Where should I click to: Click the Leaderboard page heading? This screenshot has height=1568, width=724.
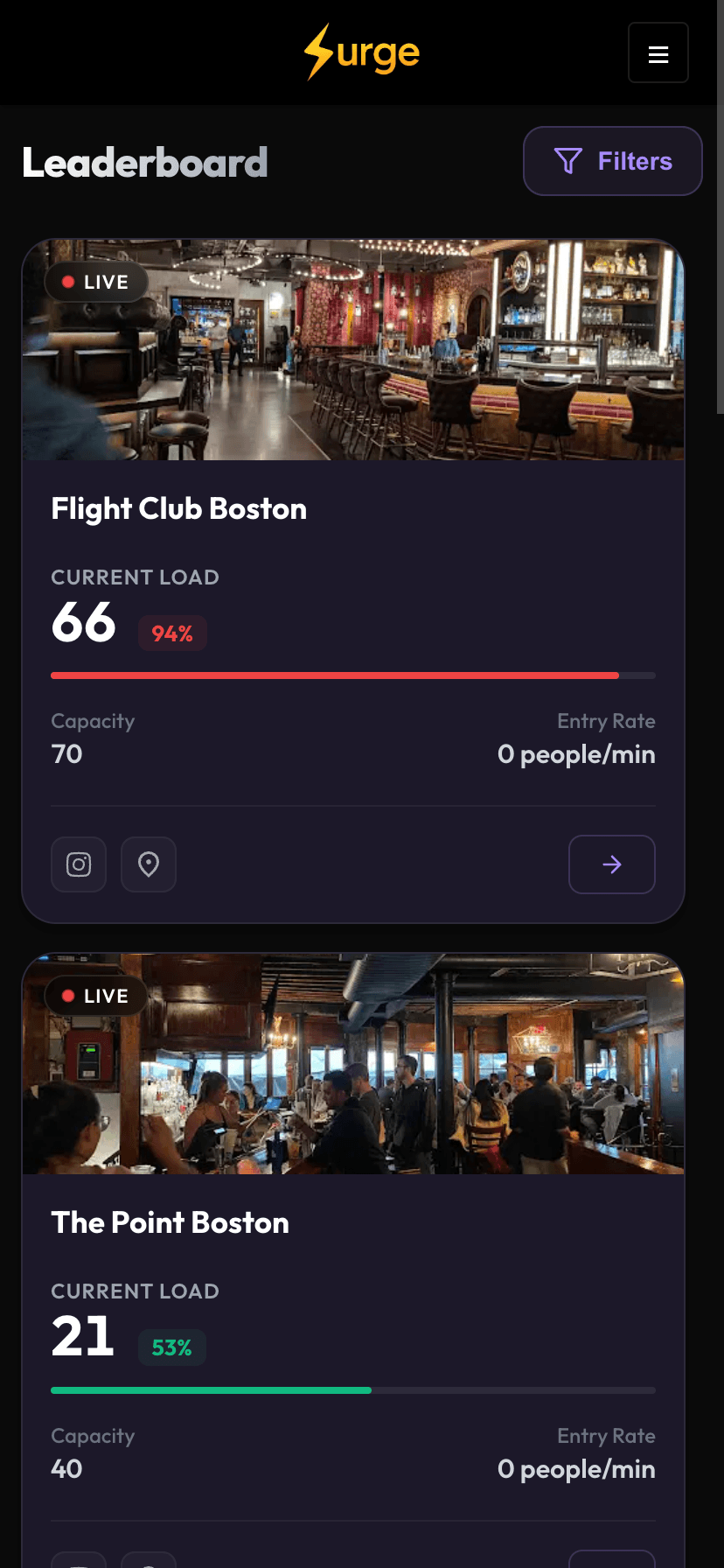(x=145, y=161)
